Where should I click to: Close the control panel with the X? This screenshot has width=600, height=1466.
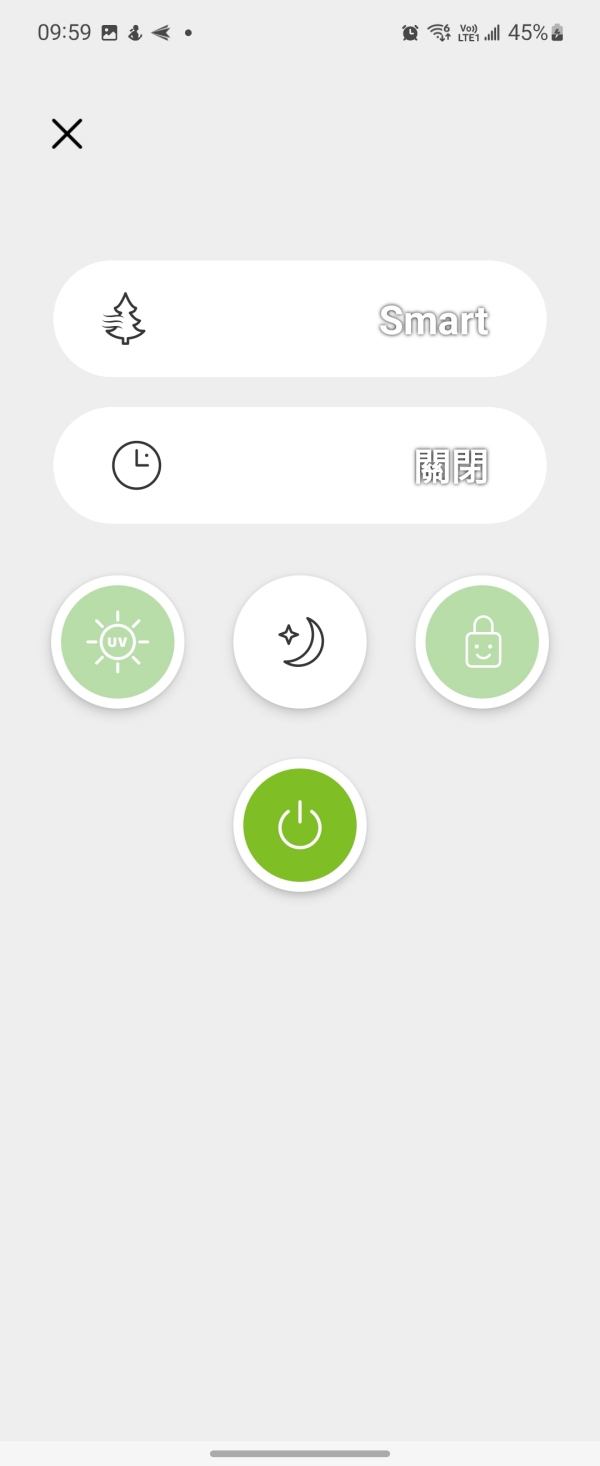pyautogui.click(x=67, y=134)
